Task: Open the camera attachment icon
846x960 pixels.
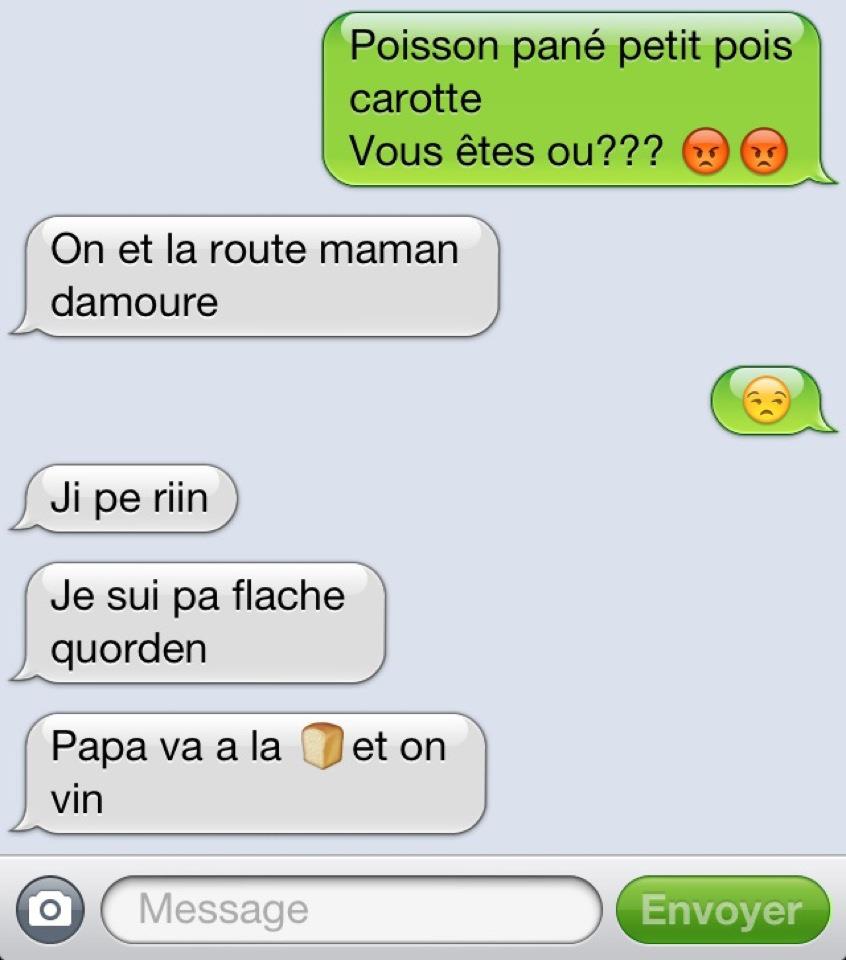Action: tap(50, 909)
